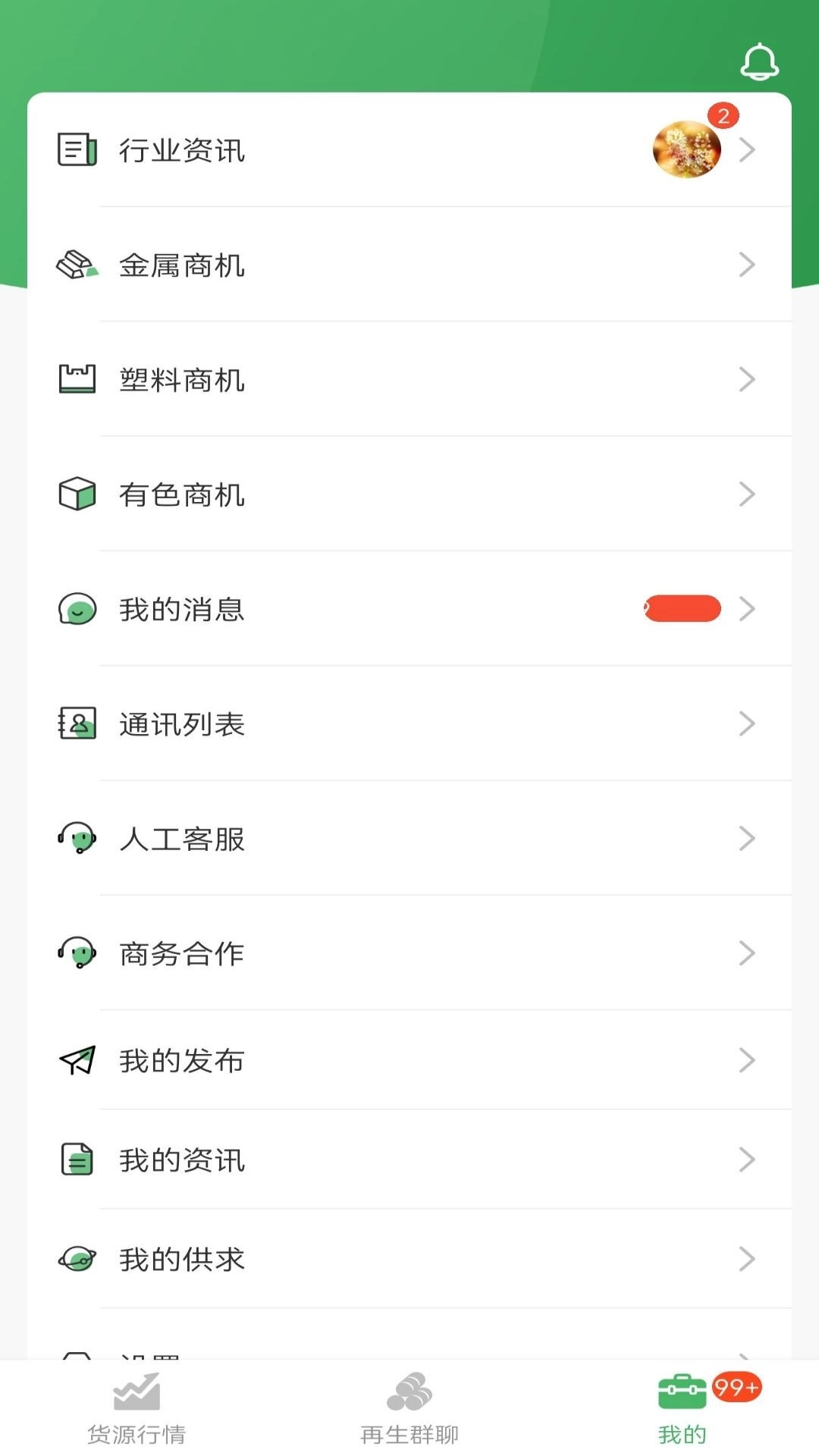Select the 塑料商机 plastic icon
819x1456 pixels.
pos(77,380)
